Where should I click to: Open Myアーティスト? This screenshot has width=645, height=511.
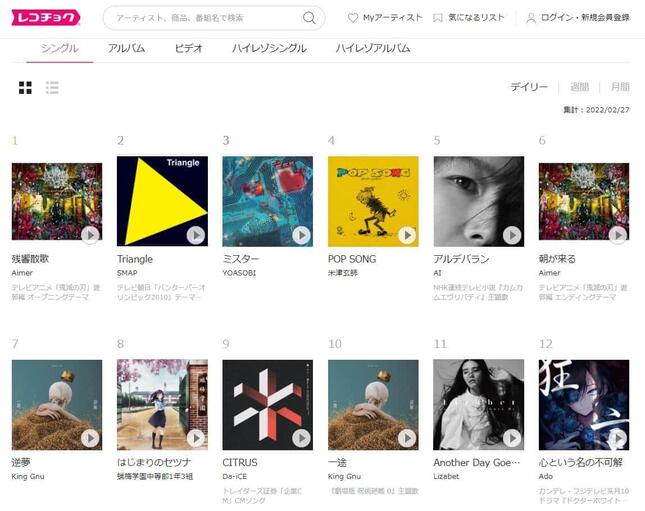tap(385, 18)
